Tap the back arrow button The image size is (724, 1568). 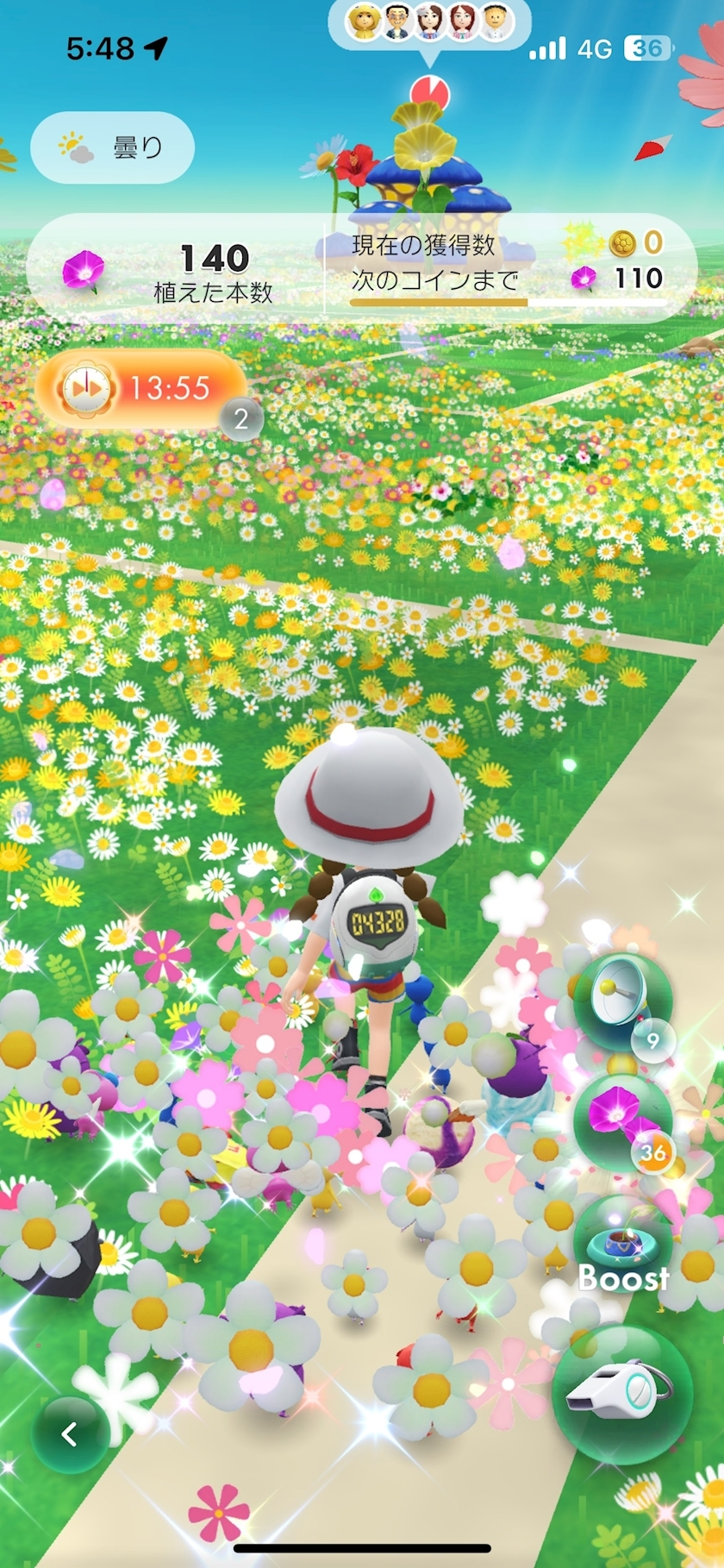tap(71, 1434)
